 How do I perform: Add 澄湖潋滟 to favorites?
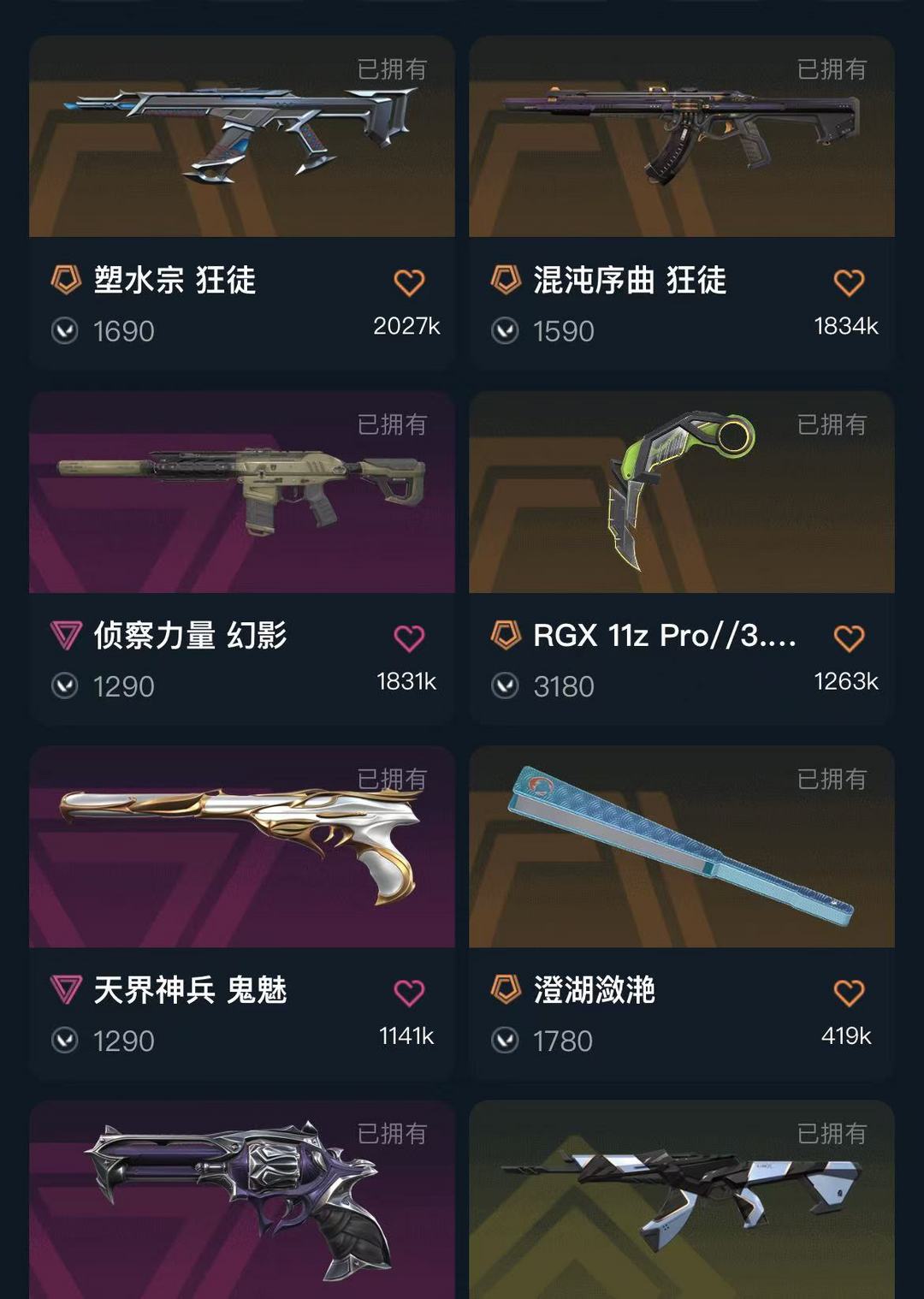click(x=849, y=993)
